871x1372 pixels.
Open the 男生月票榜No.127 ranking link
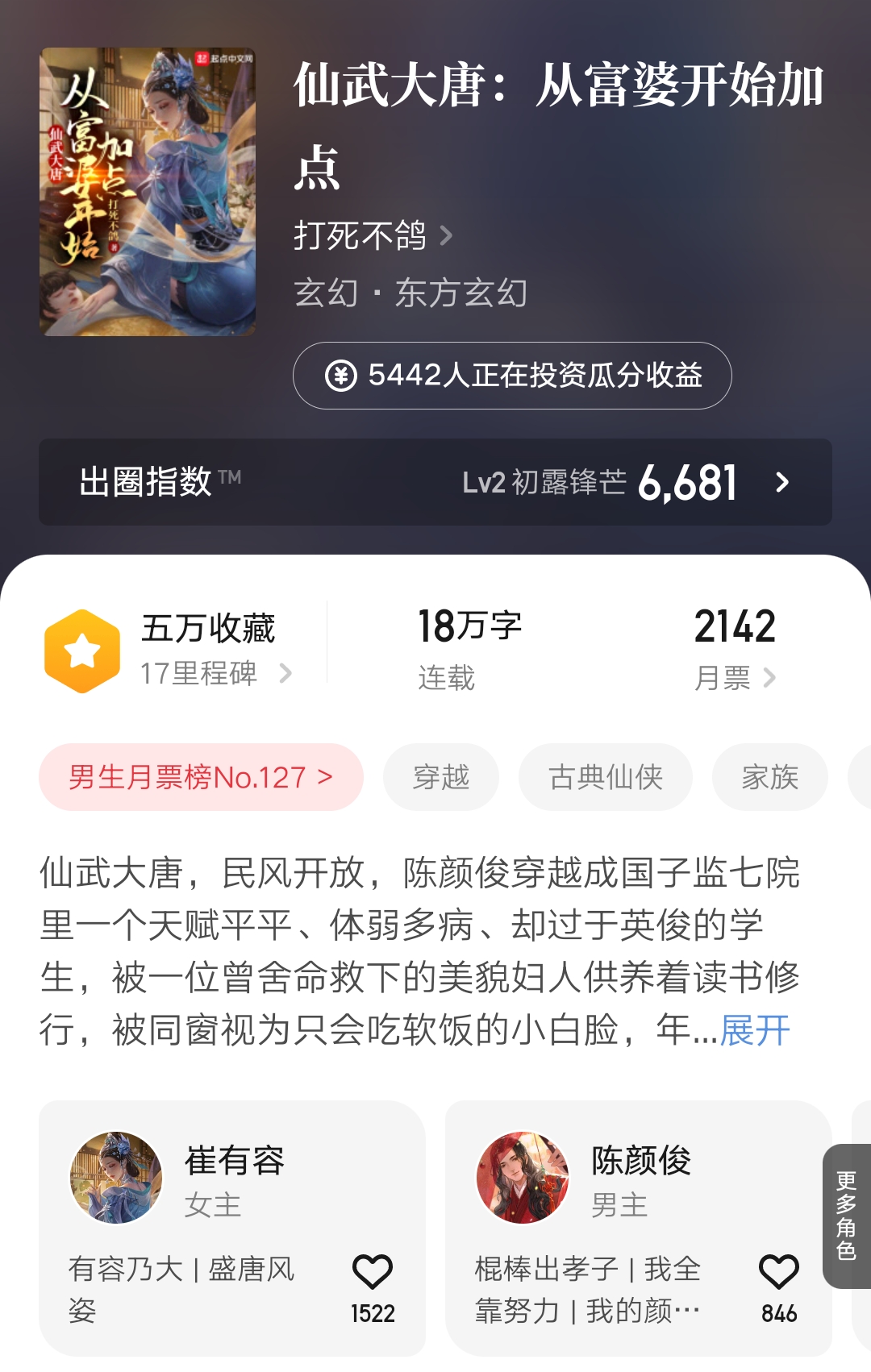200,776
